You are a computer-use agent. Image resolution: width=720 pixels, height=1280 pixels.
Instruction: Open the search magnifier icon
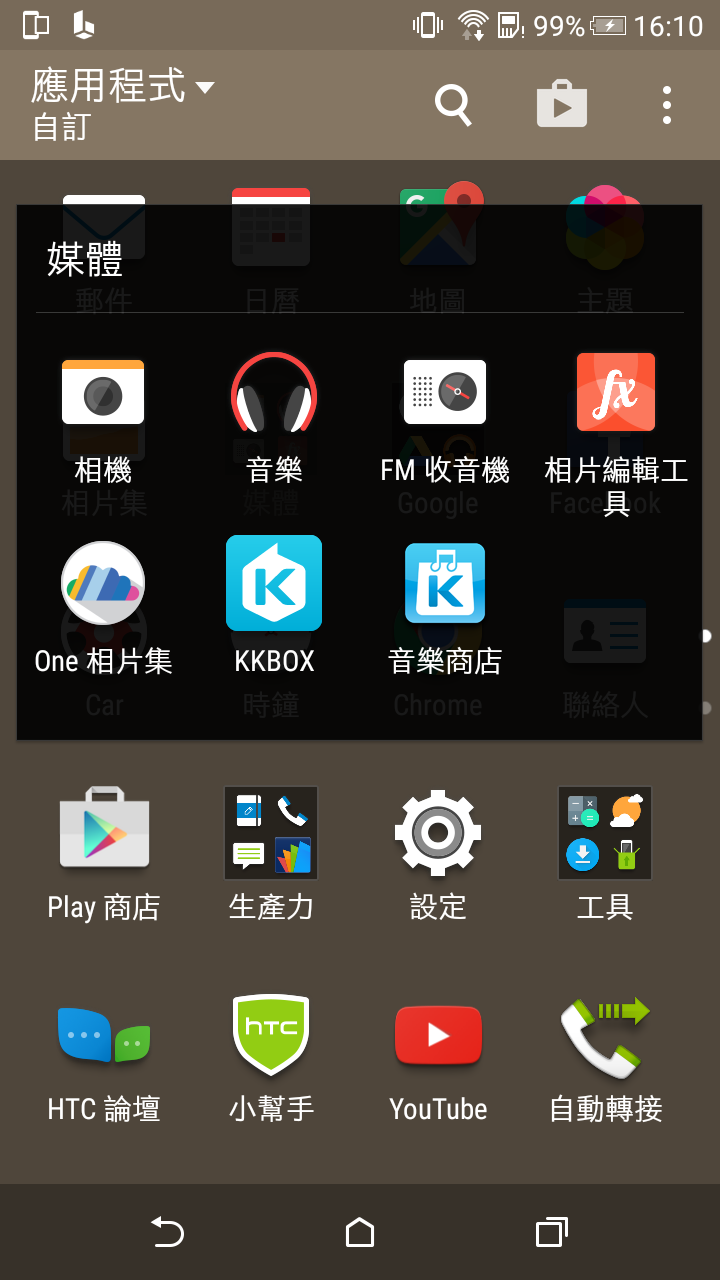point(453,105)
